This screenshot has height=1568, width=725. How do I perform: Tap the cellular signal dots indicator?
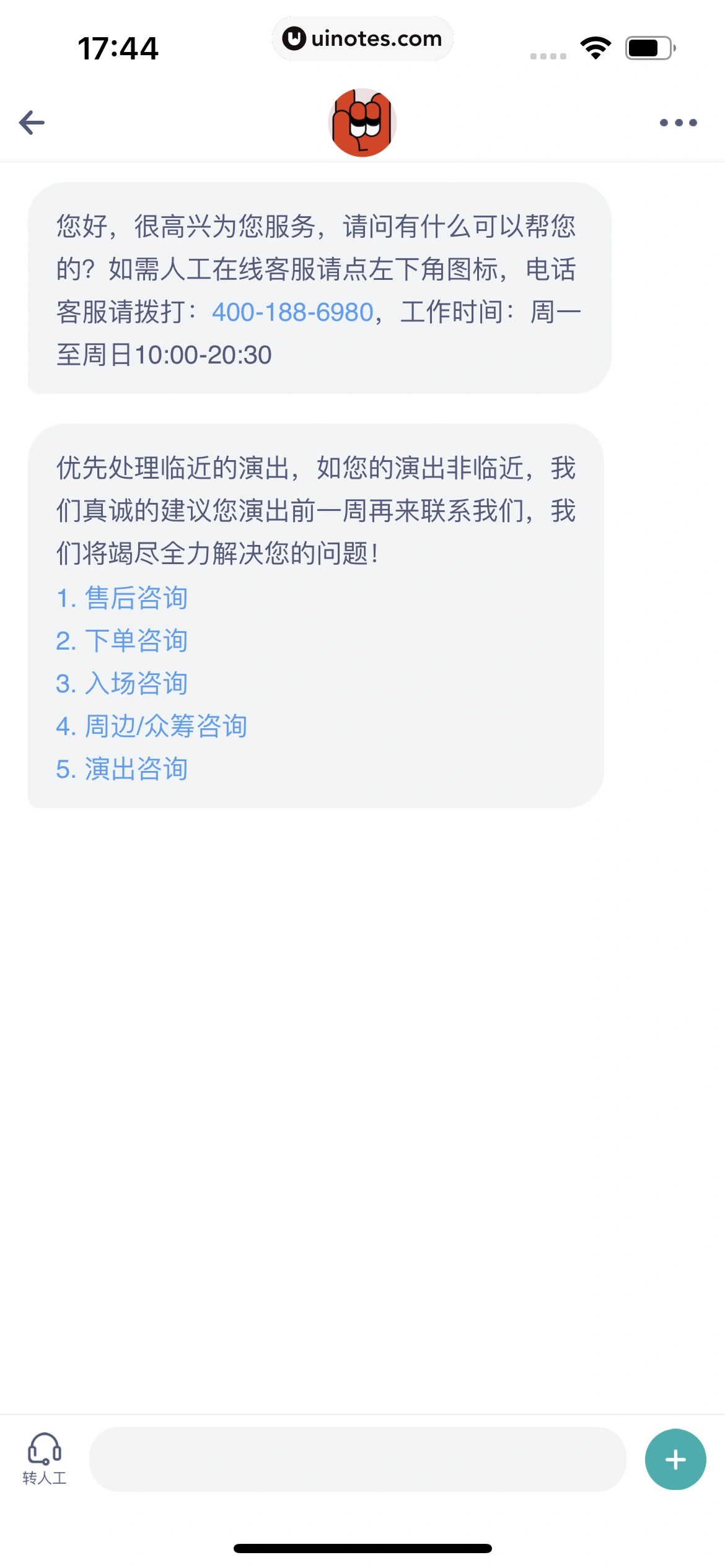click(549, 55)
